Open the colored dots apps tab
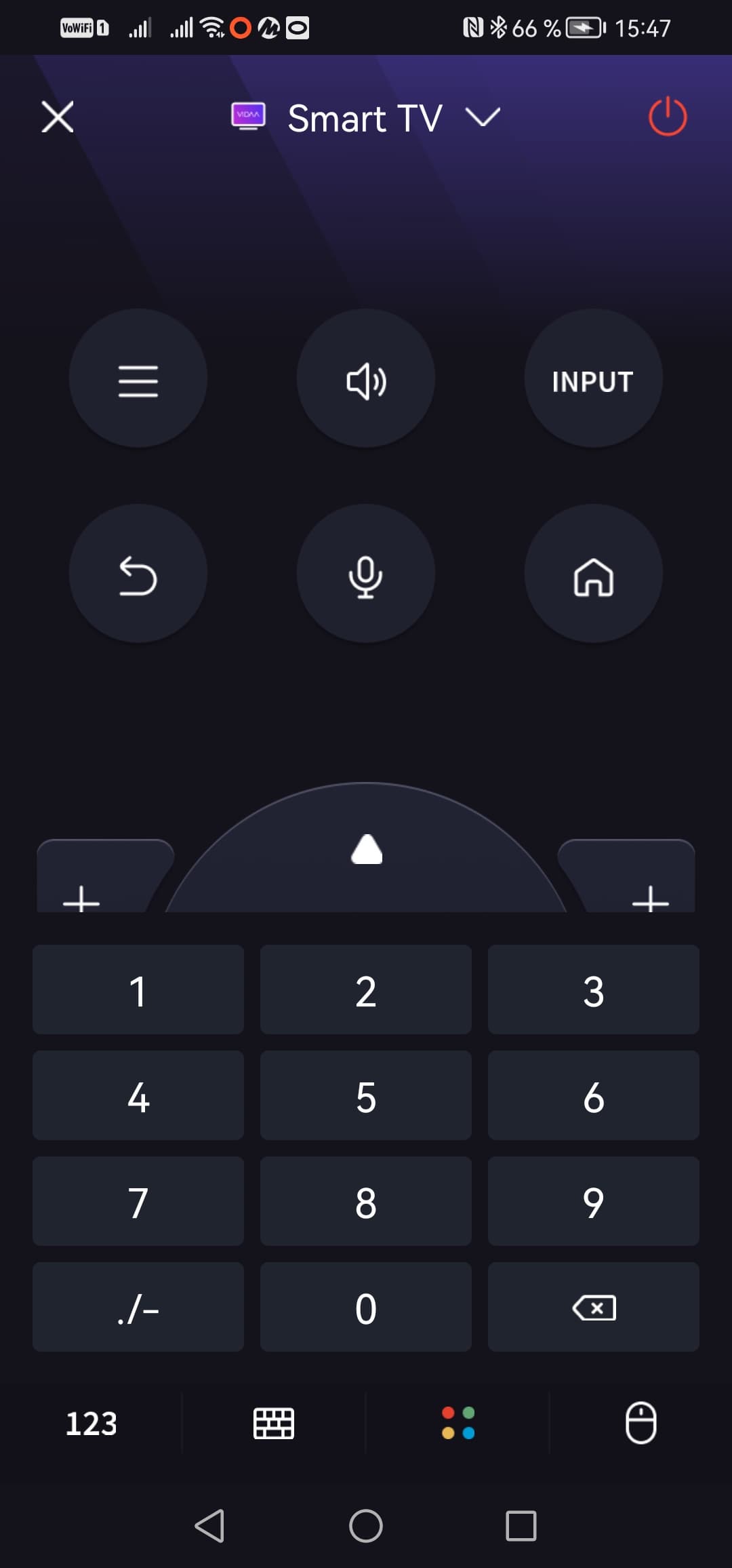This screenshot has height=1568, width=732. [x=458, y=1423]
